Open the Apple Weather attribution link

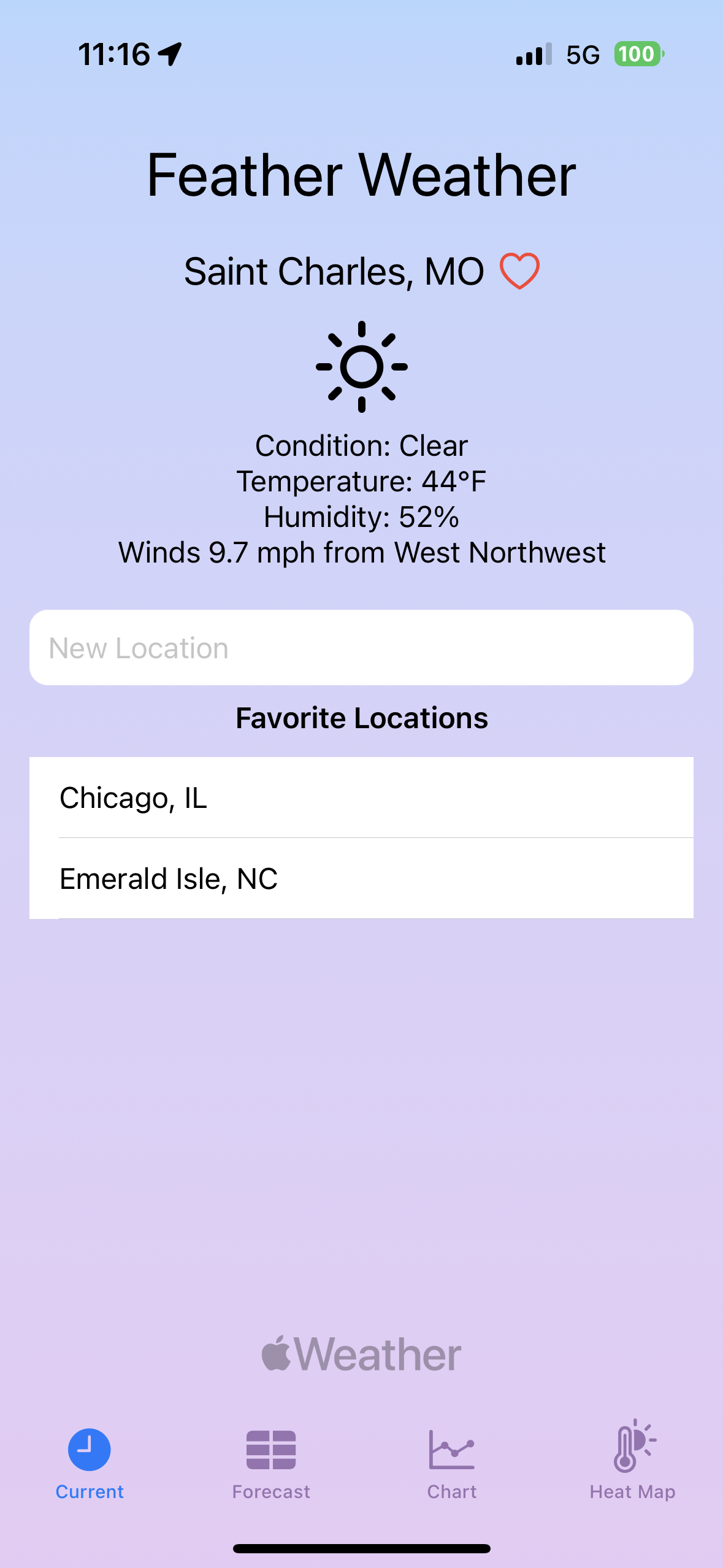pyautogui.click(x=361, y=1355)
